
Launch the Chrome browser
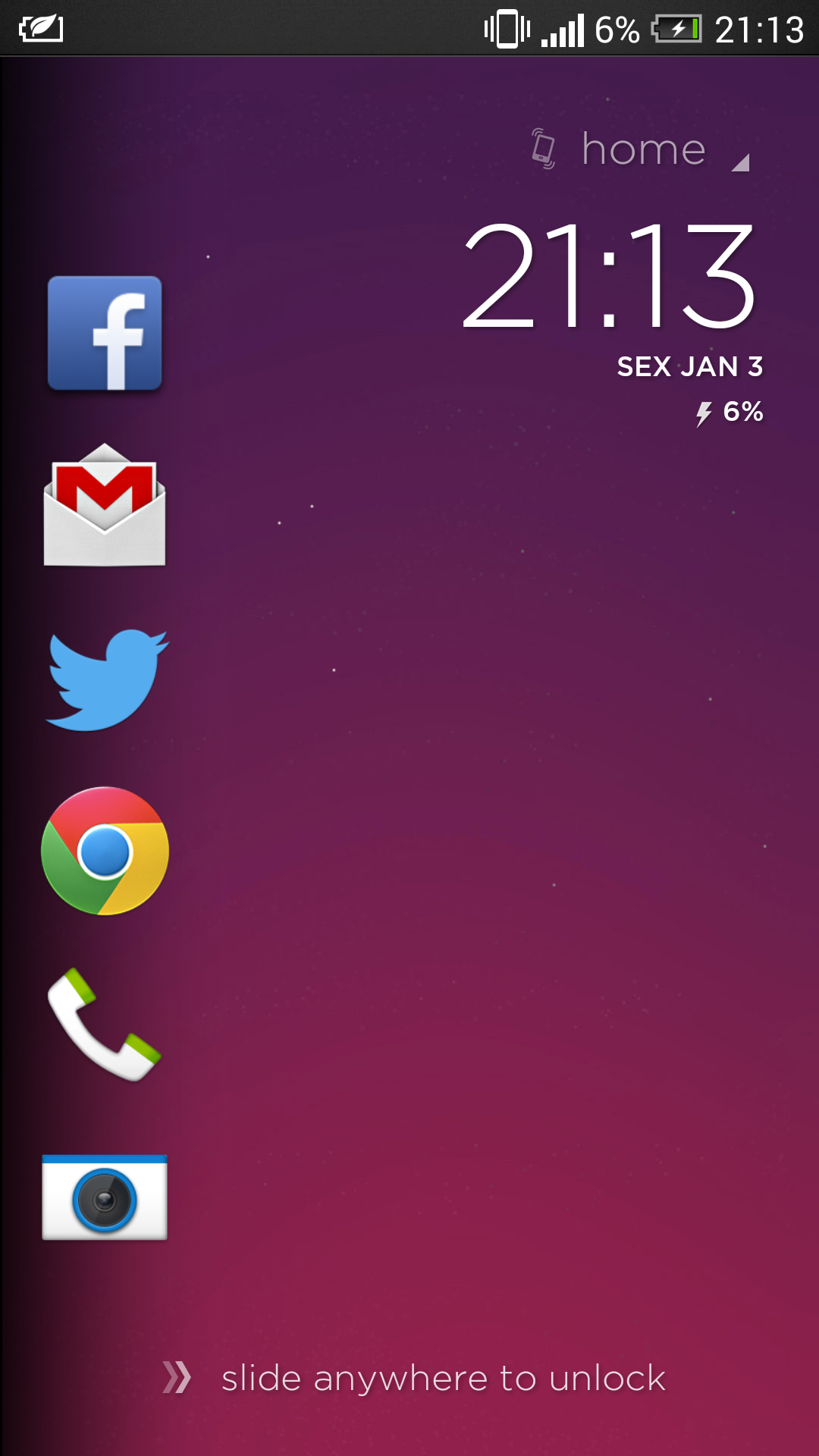coord(105,851)
